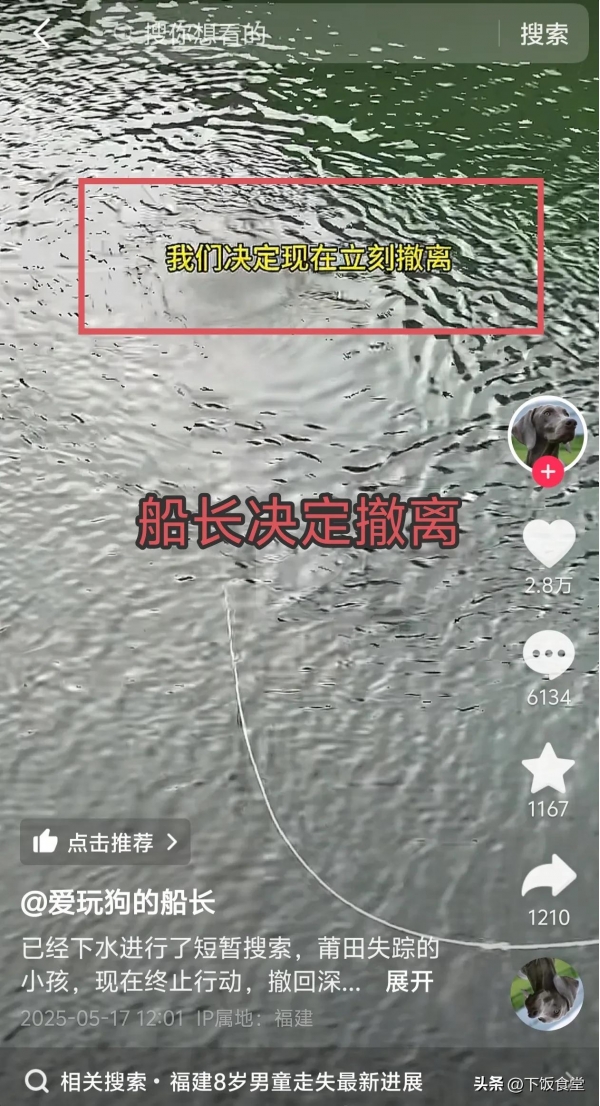Go back using the top-left arrow

40,33
